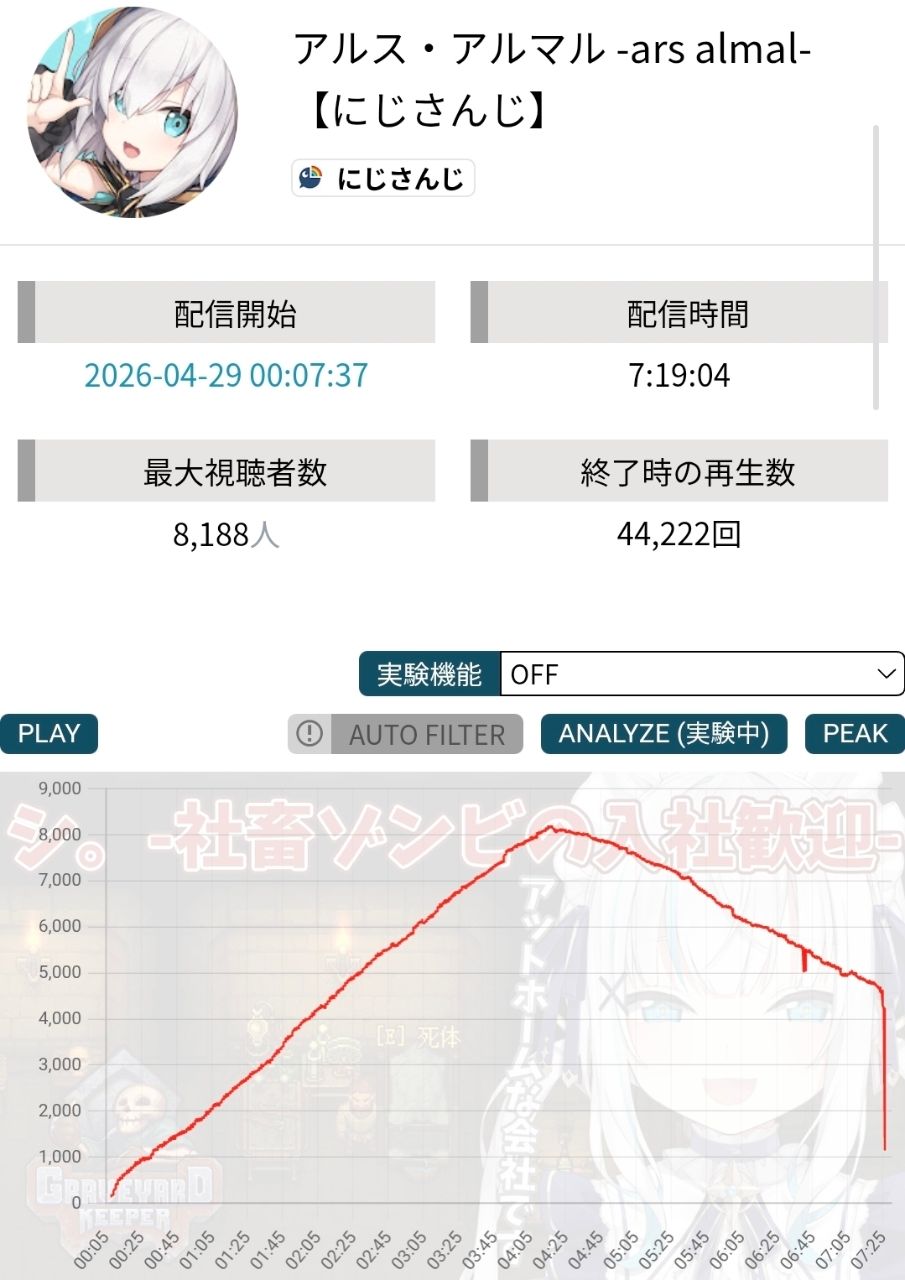This screenshot has height=1280, width=905.
Task: Run ANALYZE (実験中)
Action: pos(664,734)
